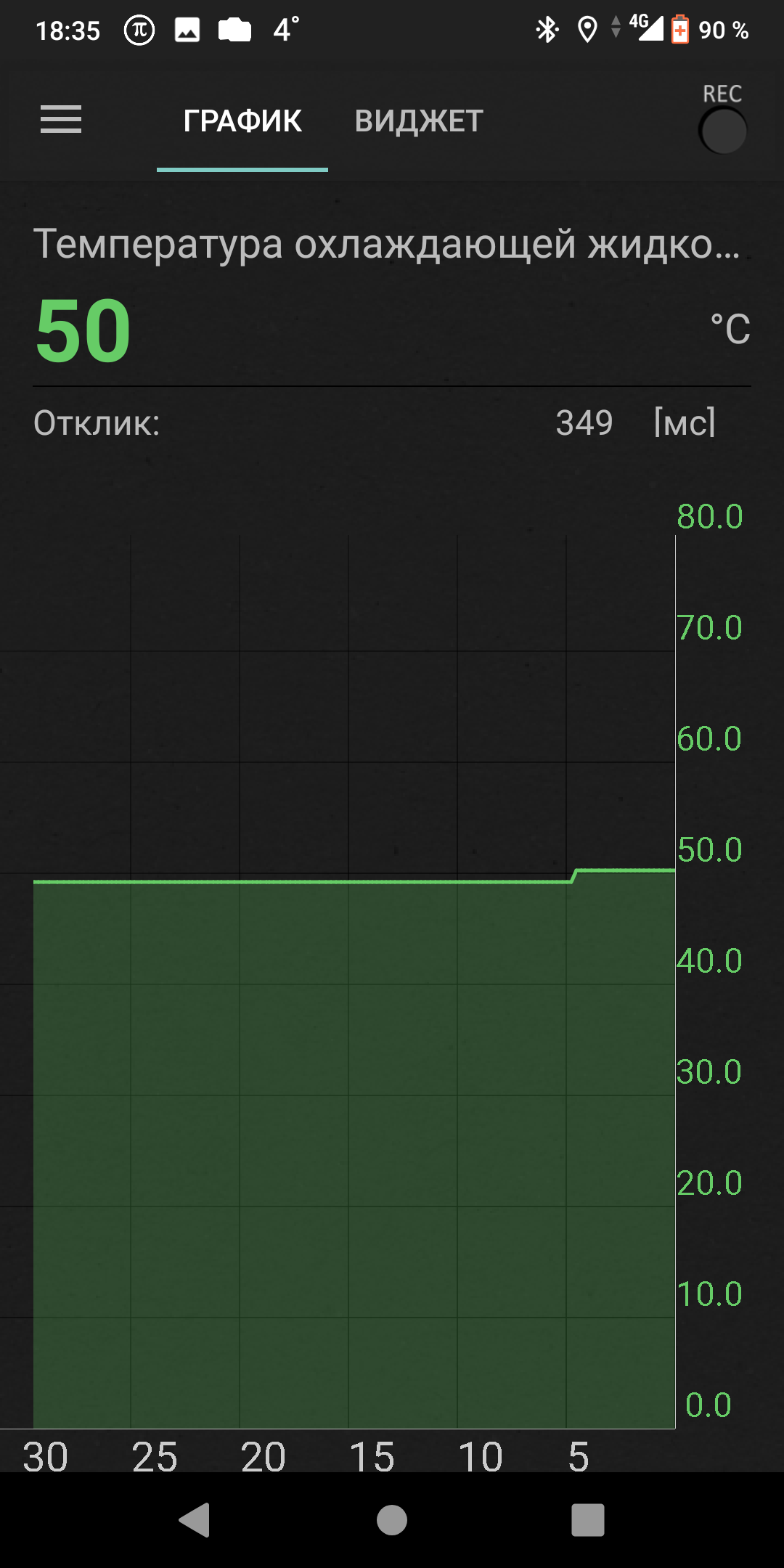The height and width of the screenshot is (1568, 784).
Task: Switch to the ВИДЖЕТ tab
Action: (x=419, y=121)
